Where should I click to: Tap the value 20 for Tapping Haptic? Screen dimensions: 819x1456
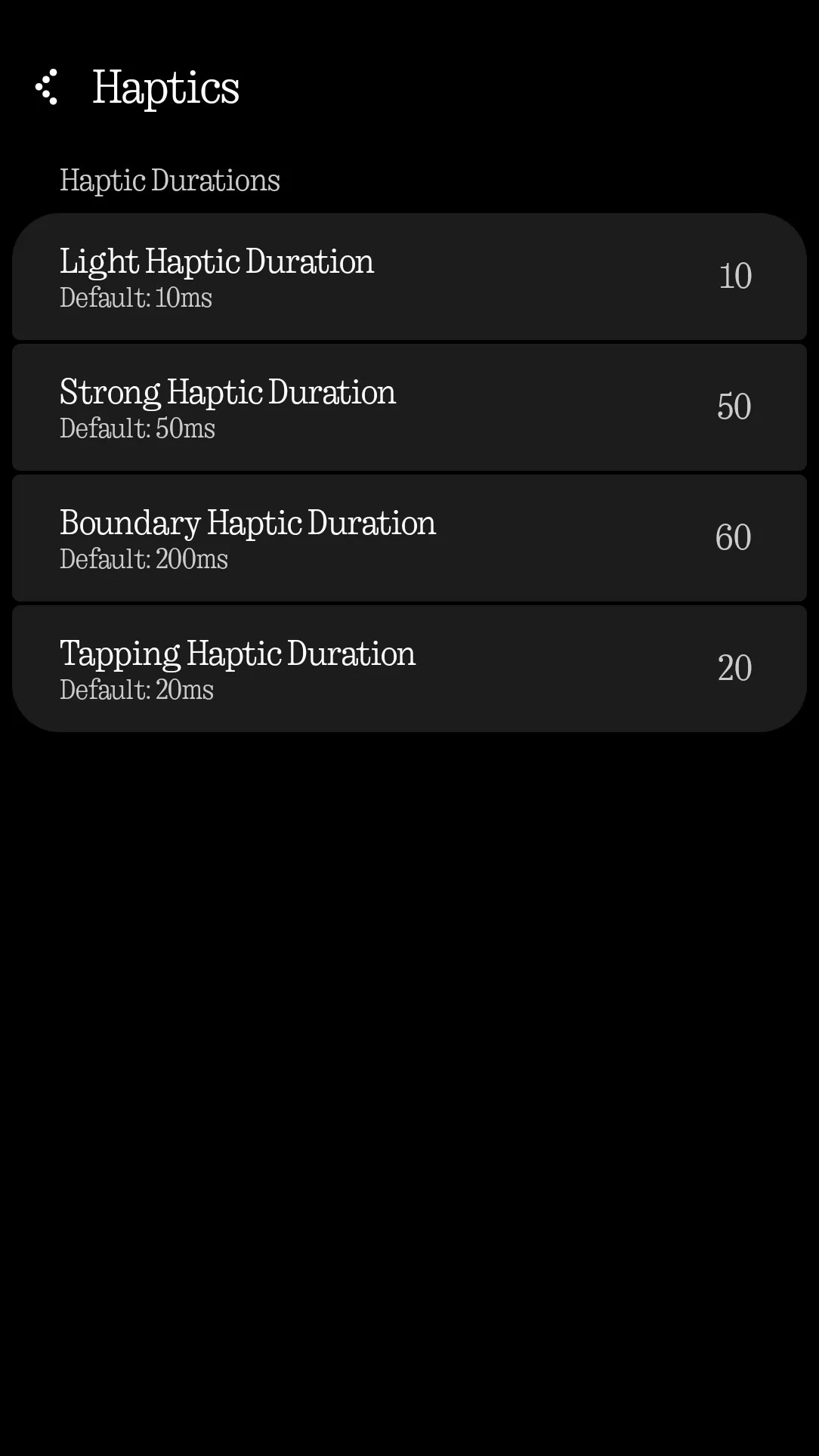click(733, 668)
